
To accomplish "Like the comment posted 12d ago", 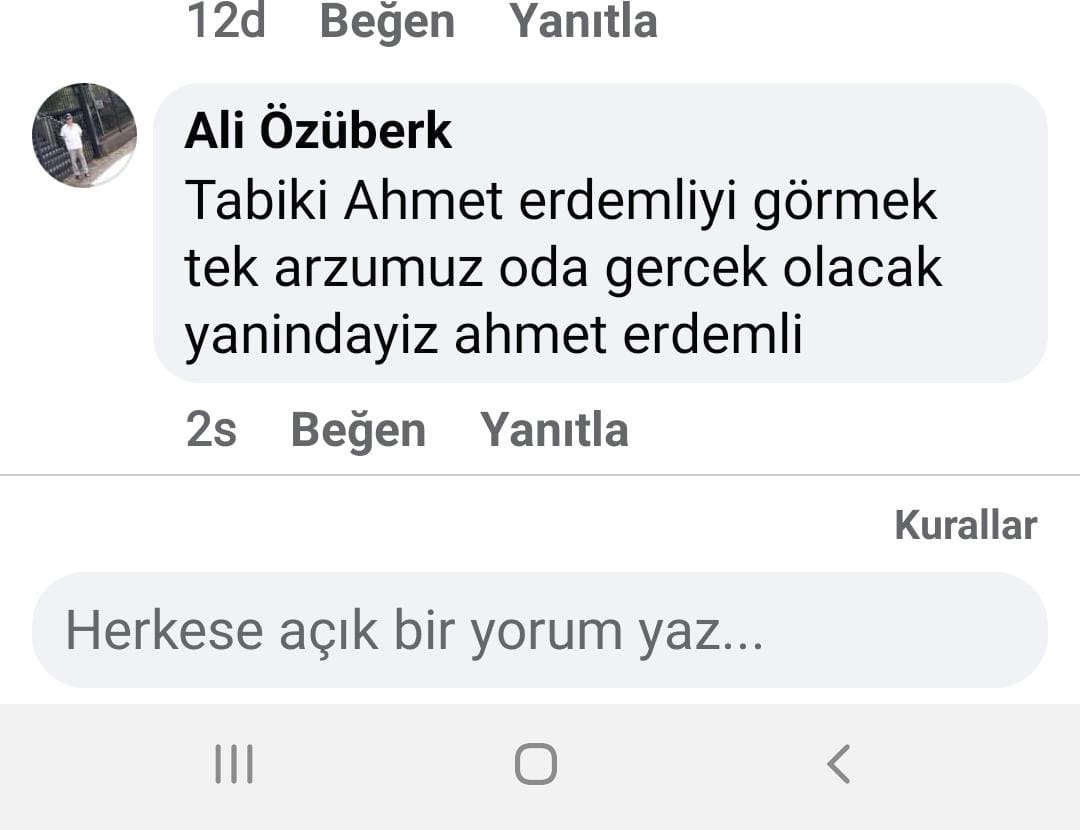I will coord(387,22).
